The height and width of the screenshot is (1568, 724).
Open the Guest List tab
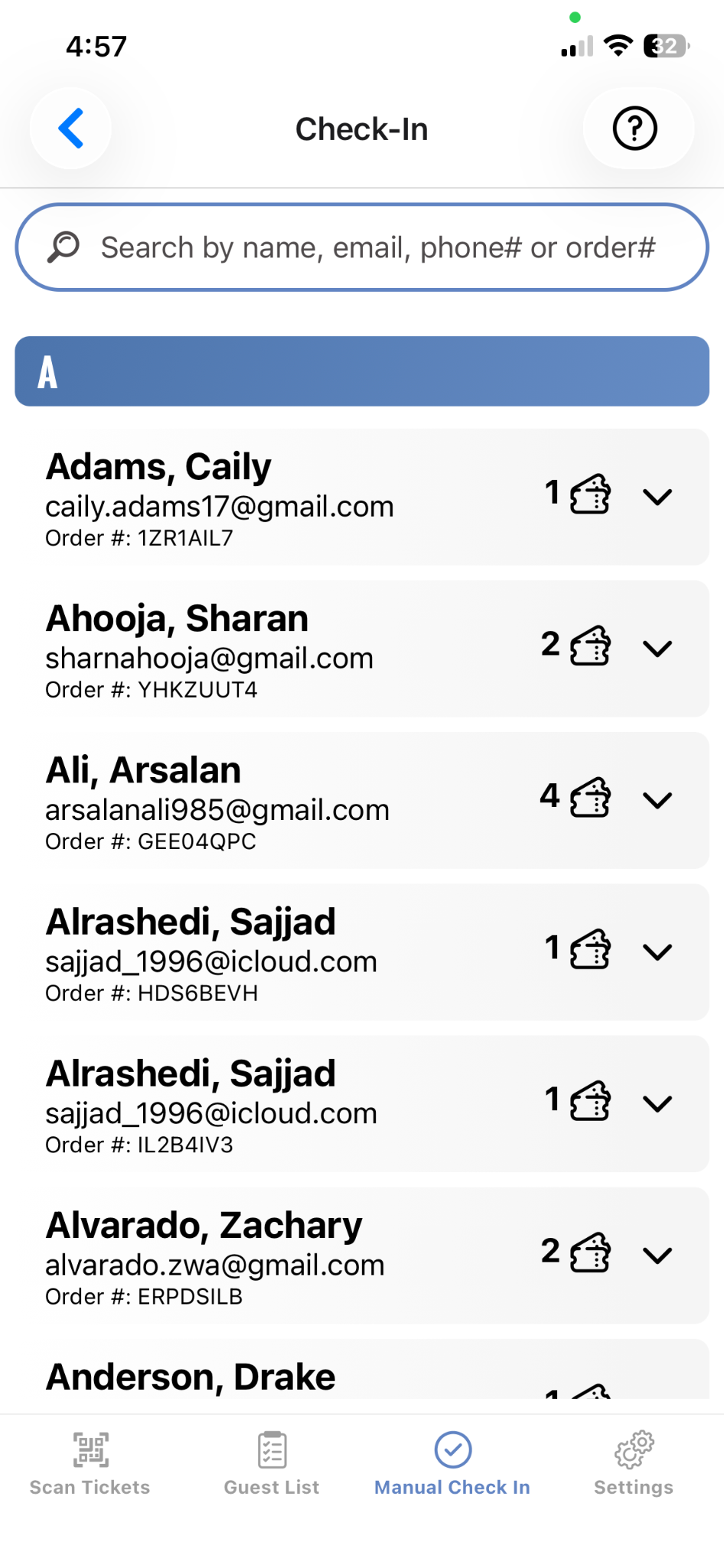[x=272, y=1463]
